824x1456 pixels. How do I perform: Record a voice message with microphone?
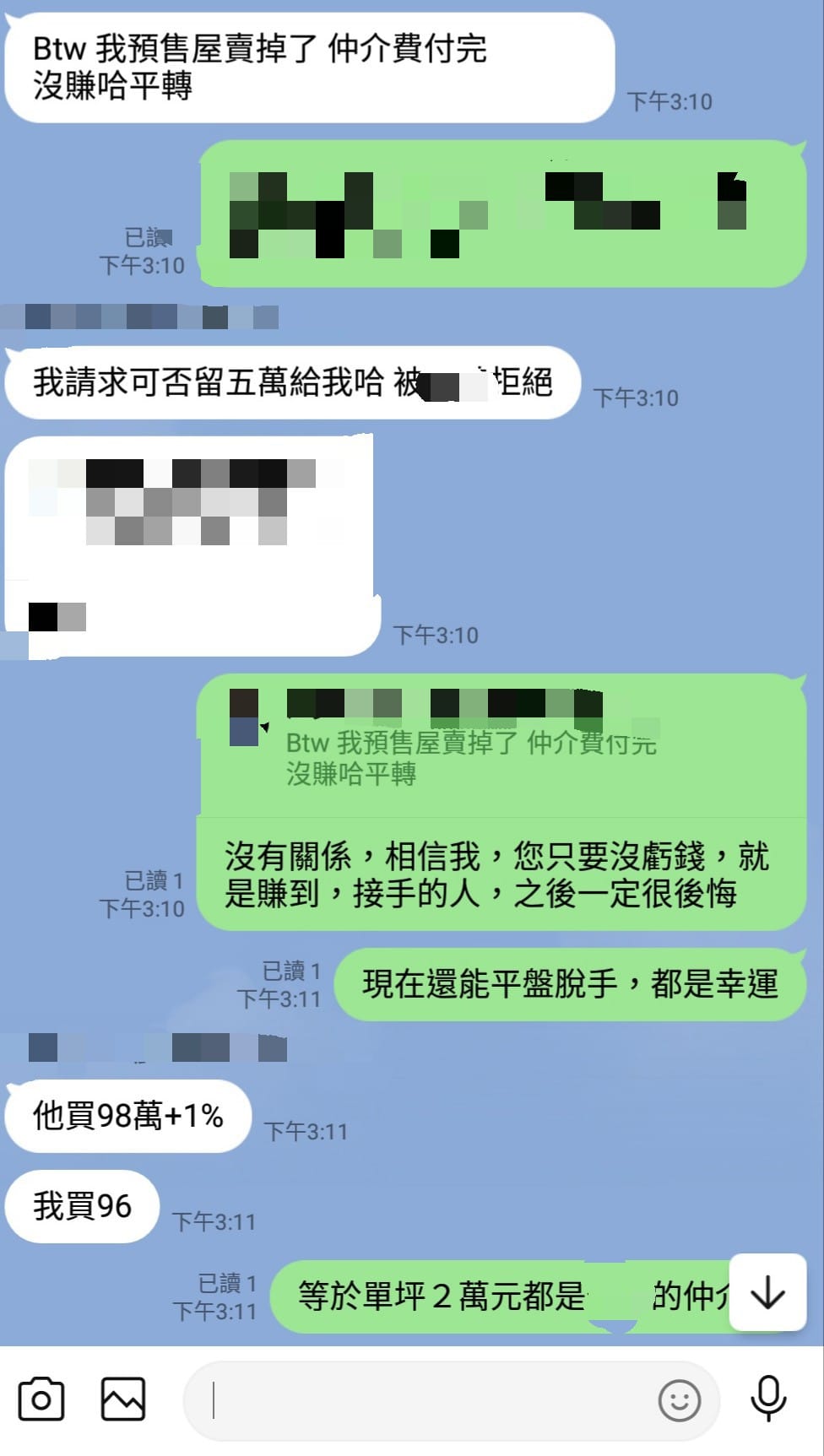pos(768,1399)
